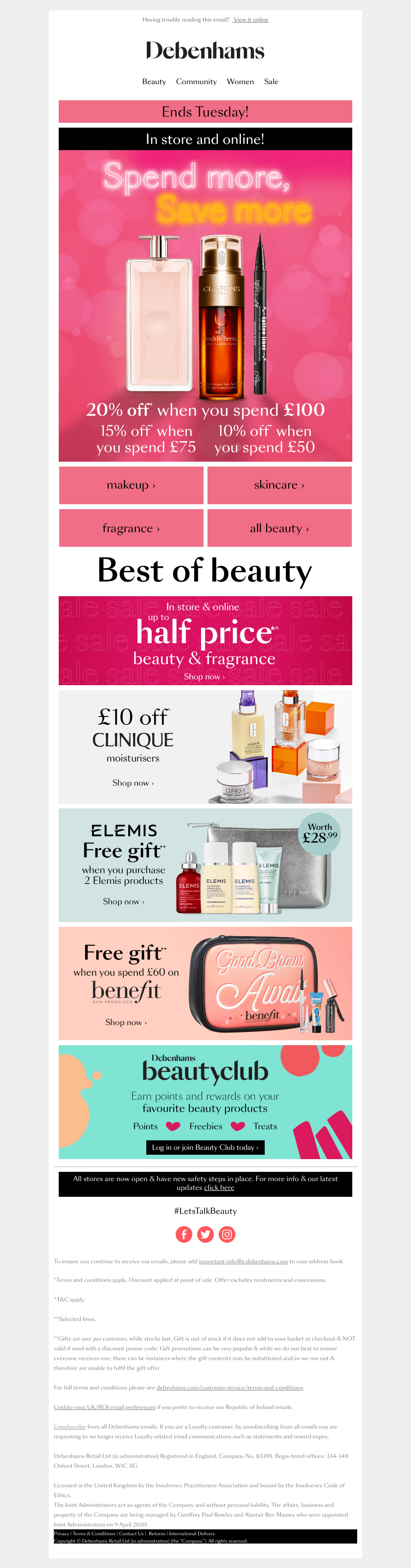Shop all beauty
The height and width of the screenshot is (1568, 411).
click(x=279, y=528)
